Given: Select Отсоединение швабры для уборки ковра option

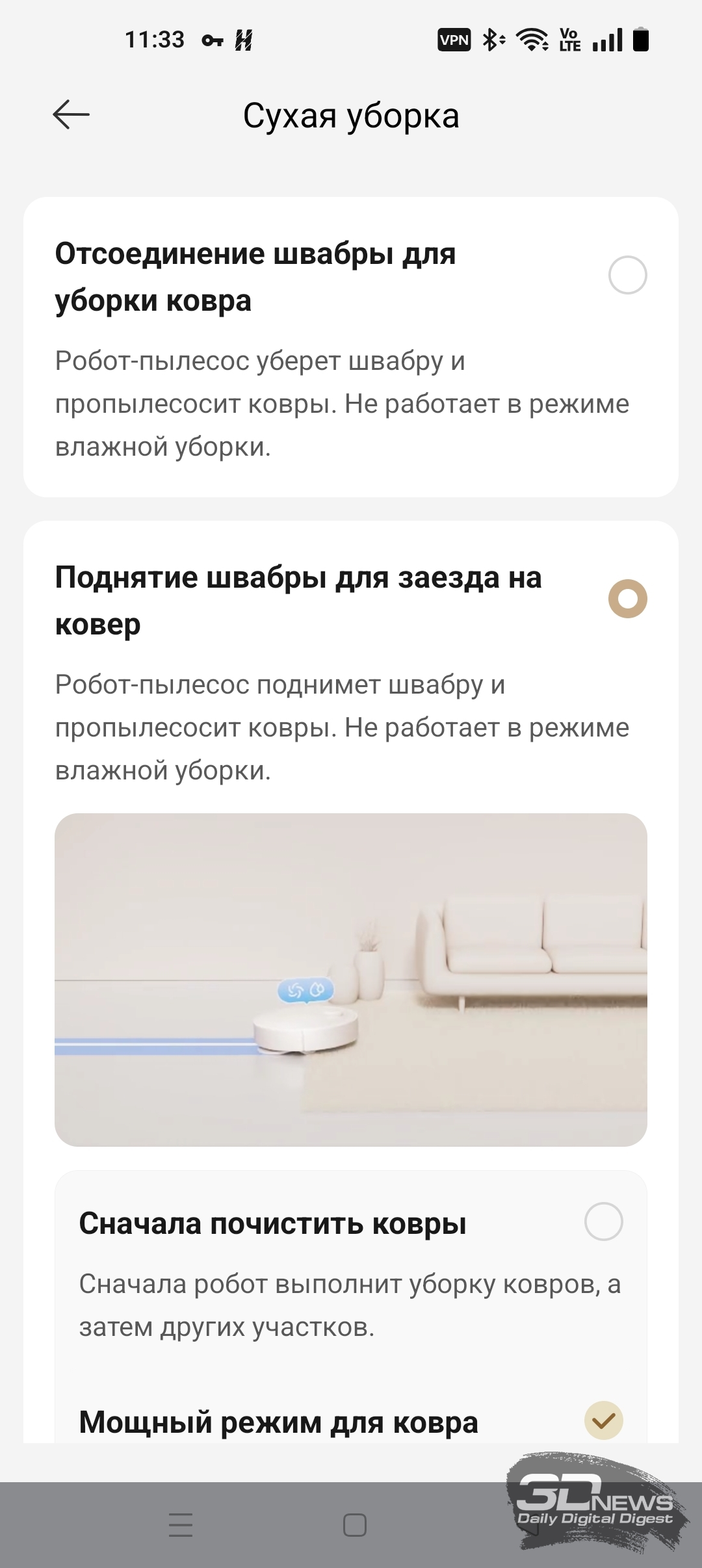Looking at the screenshot, I should pos(627,275).
